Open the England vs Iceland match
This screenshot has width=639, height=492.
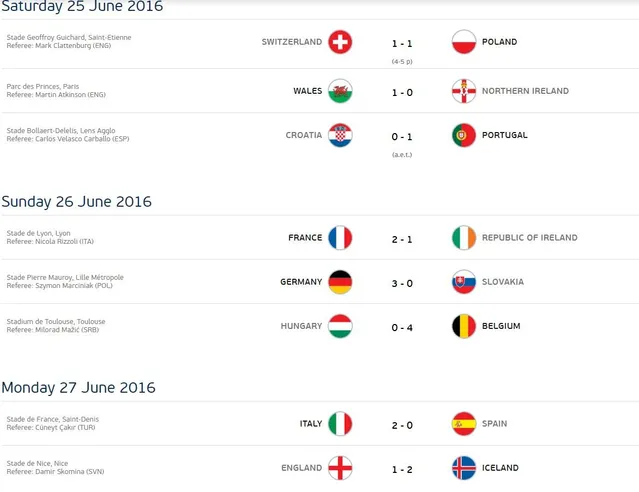[402, 468]
